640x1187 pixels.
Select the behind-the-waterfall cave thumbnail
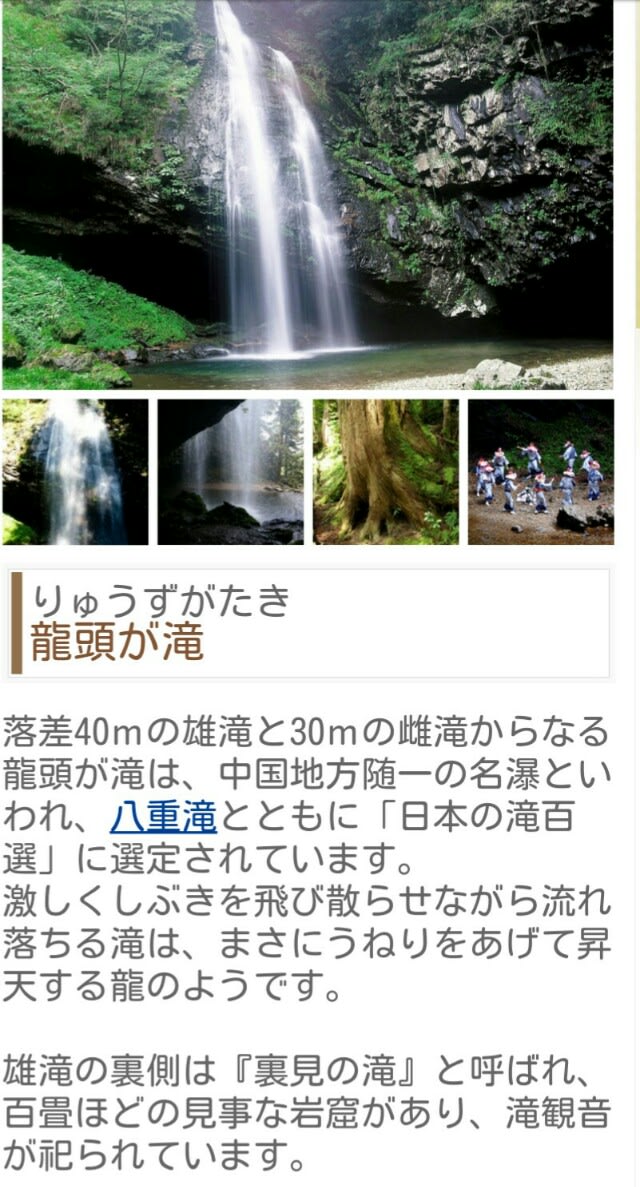click(x=230, y=472)
